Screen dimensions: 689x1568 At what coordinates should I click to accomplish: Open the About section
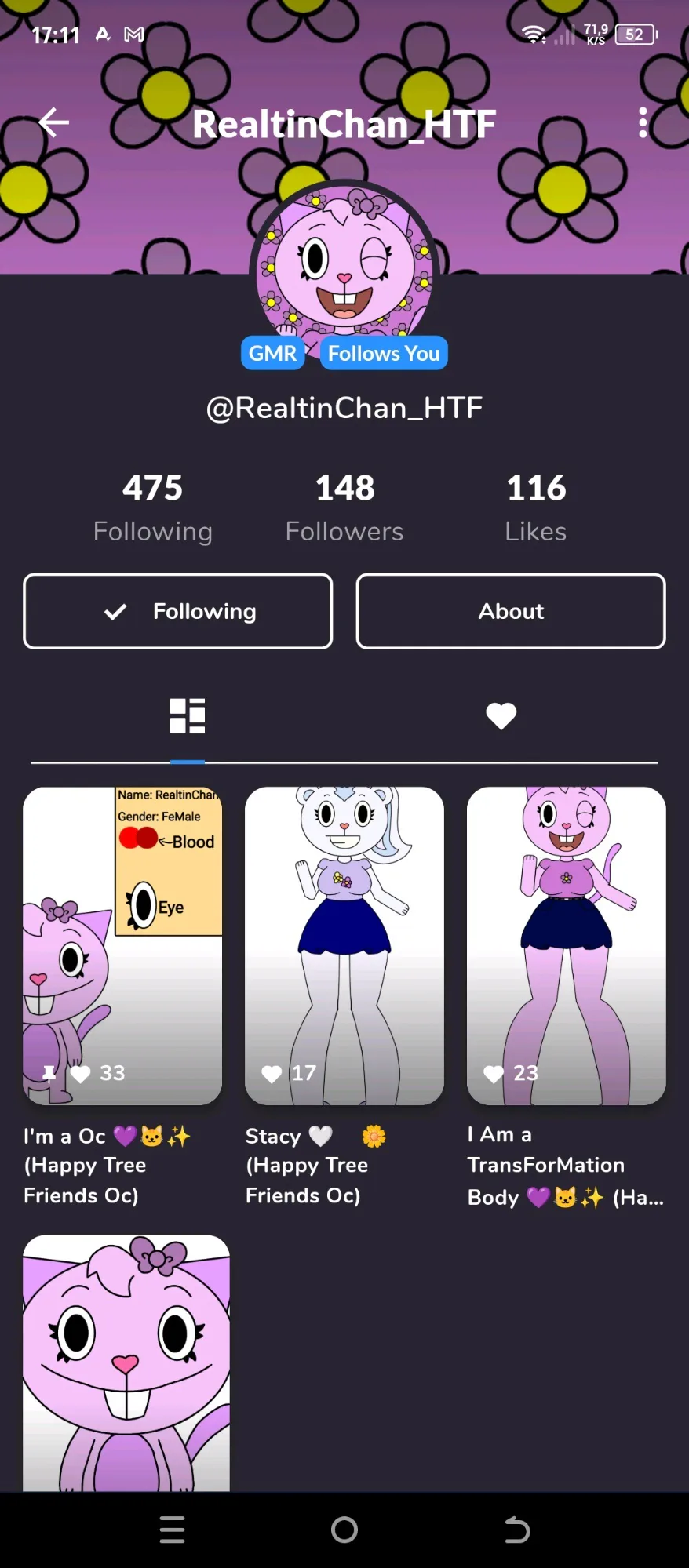511,611
